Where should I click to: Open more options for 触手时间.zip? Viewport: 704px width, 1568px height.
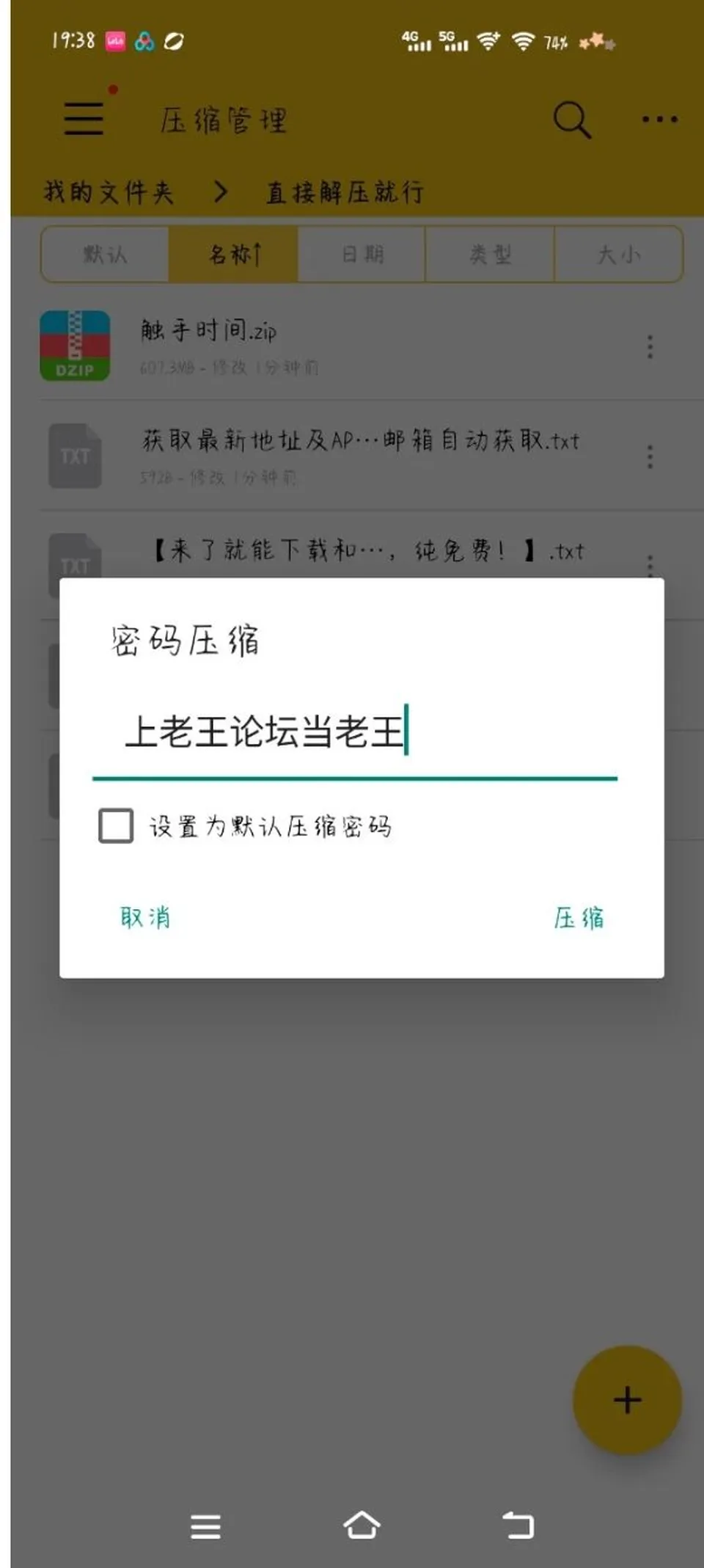click(650, 346)
